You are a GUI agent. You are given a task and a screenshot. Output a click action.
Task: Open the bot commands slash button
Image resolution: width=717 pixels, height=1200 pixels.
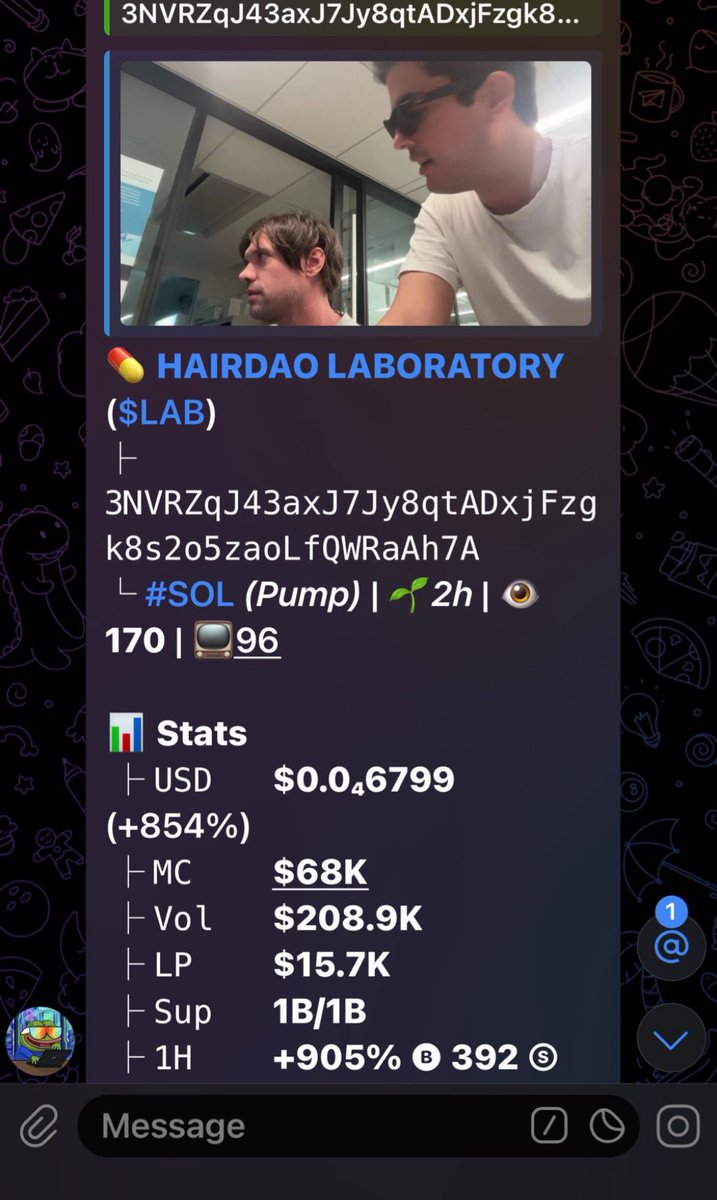pos(549,1127)
